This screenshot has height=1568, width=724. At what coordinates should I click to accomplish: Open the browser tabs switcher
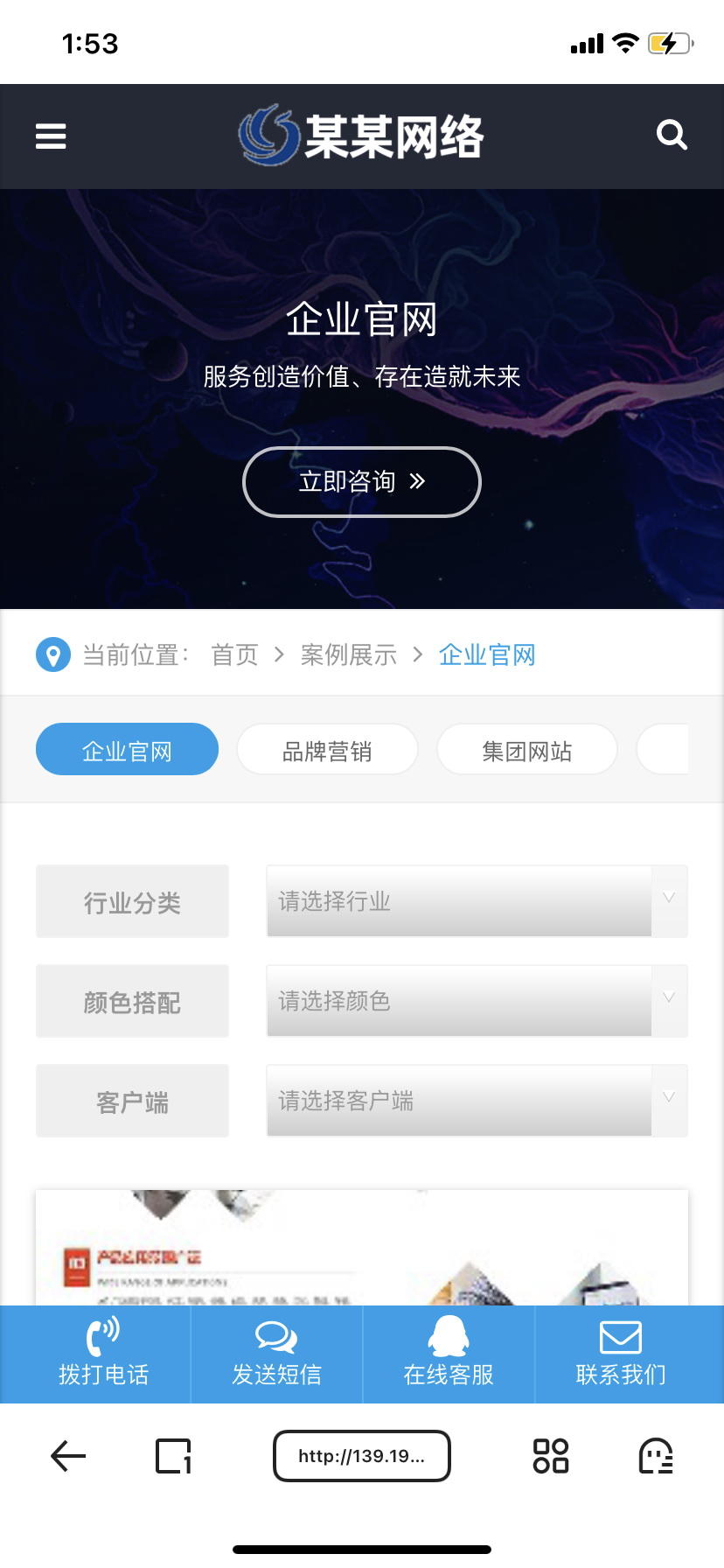[x=173, y=1456]
